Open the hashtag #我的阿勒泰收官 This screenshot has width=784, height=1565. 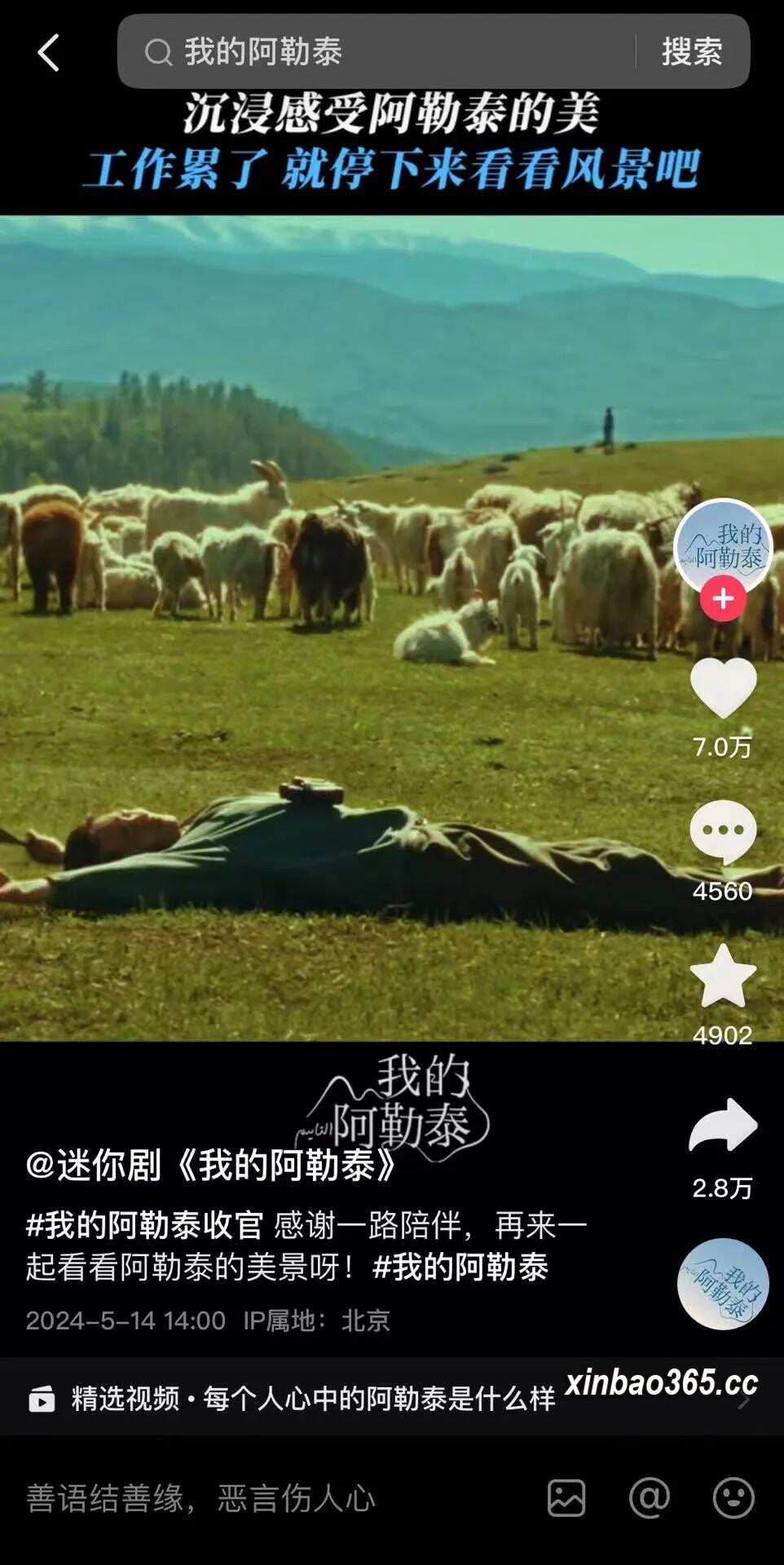pos(144,1225)
